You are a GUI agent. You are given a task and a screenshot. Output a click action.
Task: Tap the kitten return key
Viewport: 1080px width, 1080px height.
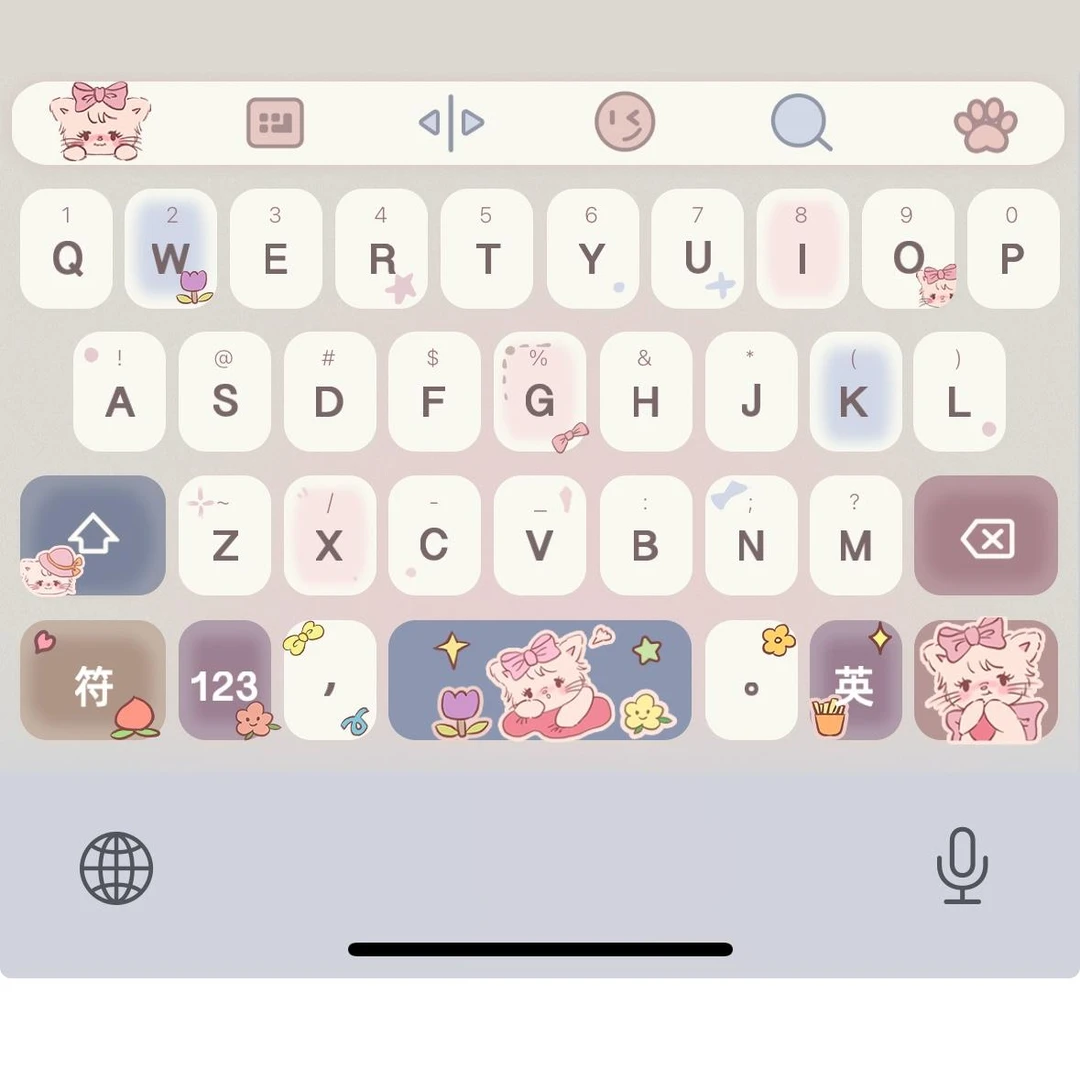(986, 680)
